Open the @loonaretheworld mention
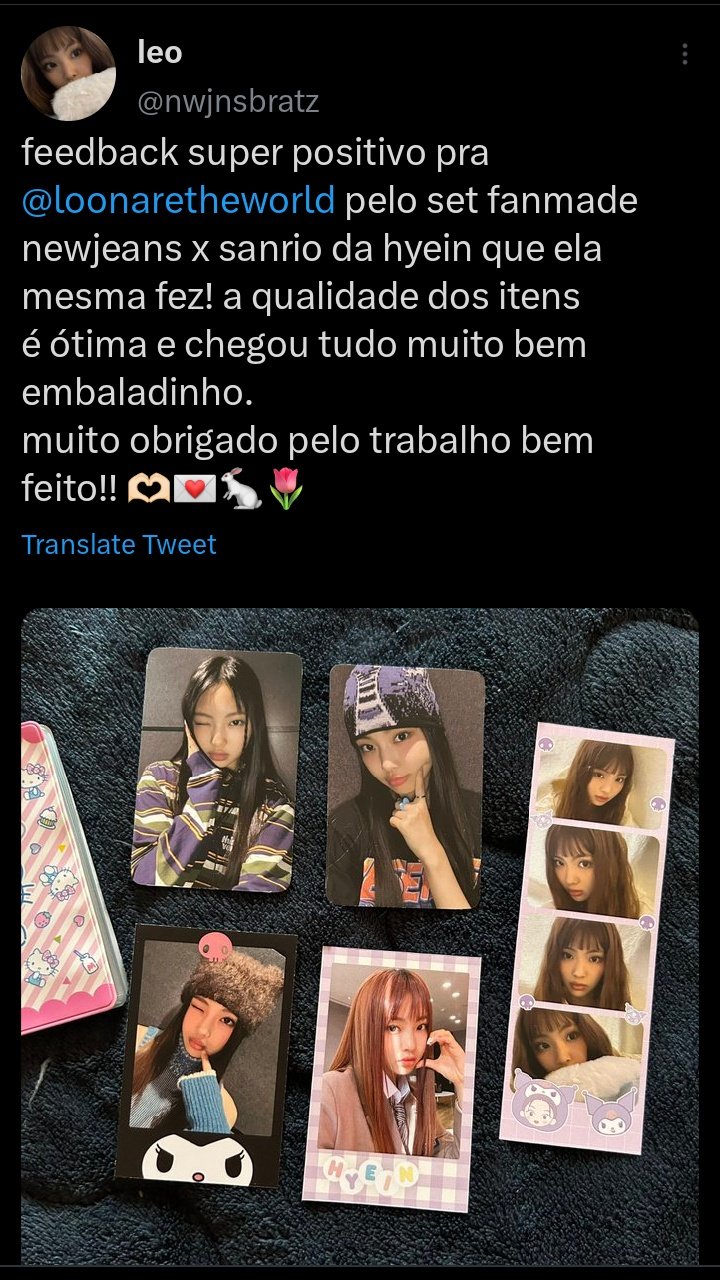 178,201
